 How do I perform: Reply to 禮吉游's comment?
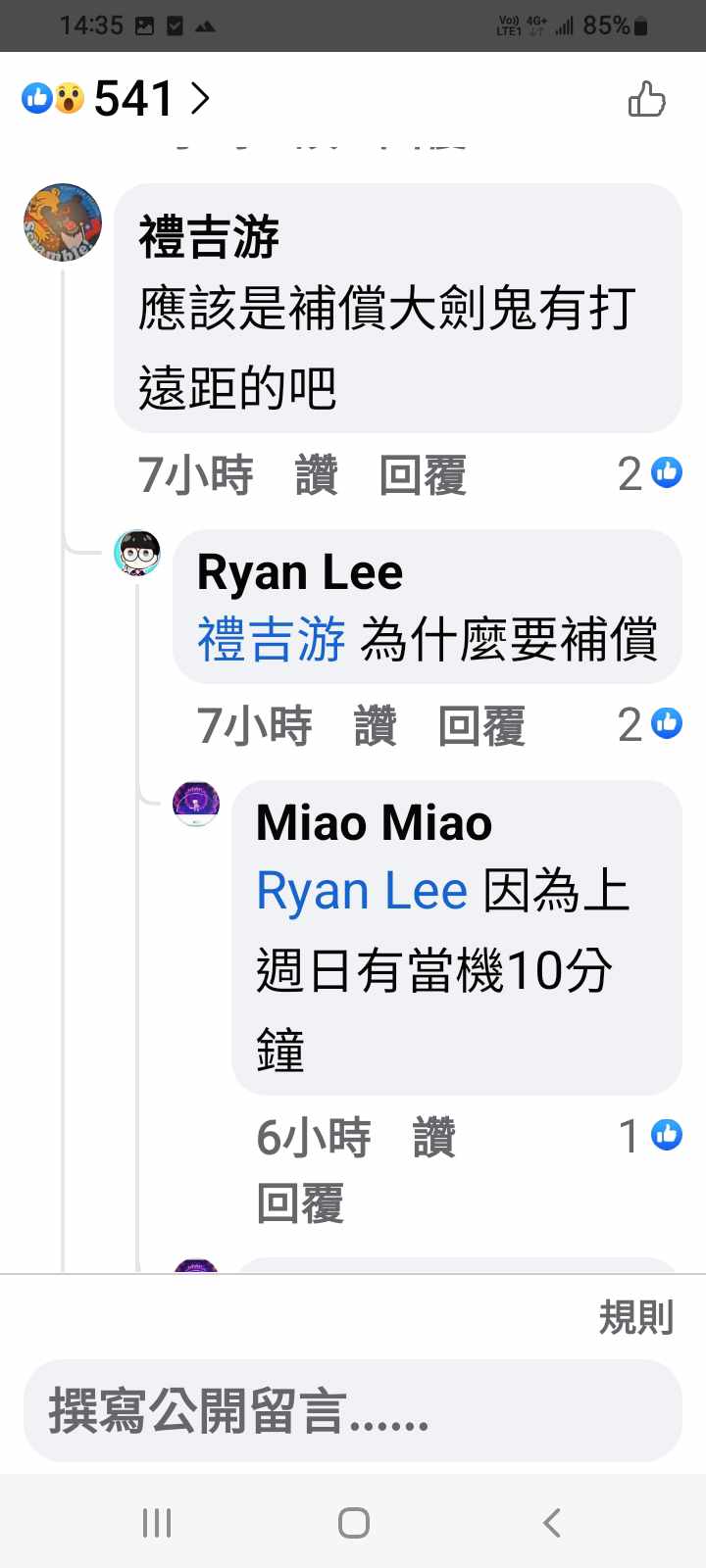[x=423, y=475]
